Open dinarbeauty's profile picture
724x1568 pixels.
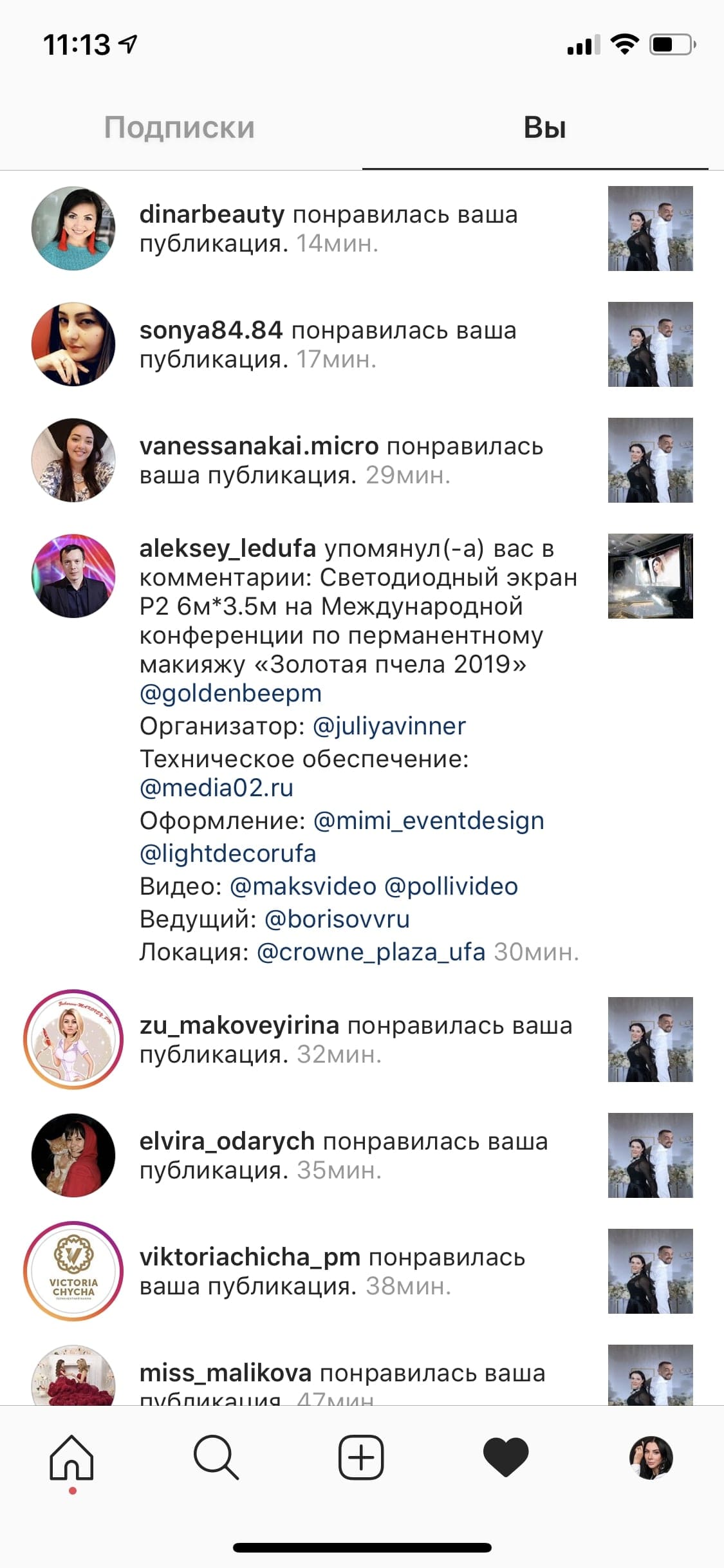tap(73, 229)
